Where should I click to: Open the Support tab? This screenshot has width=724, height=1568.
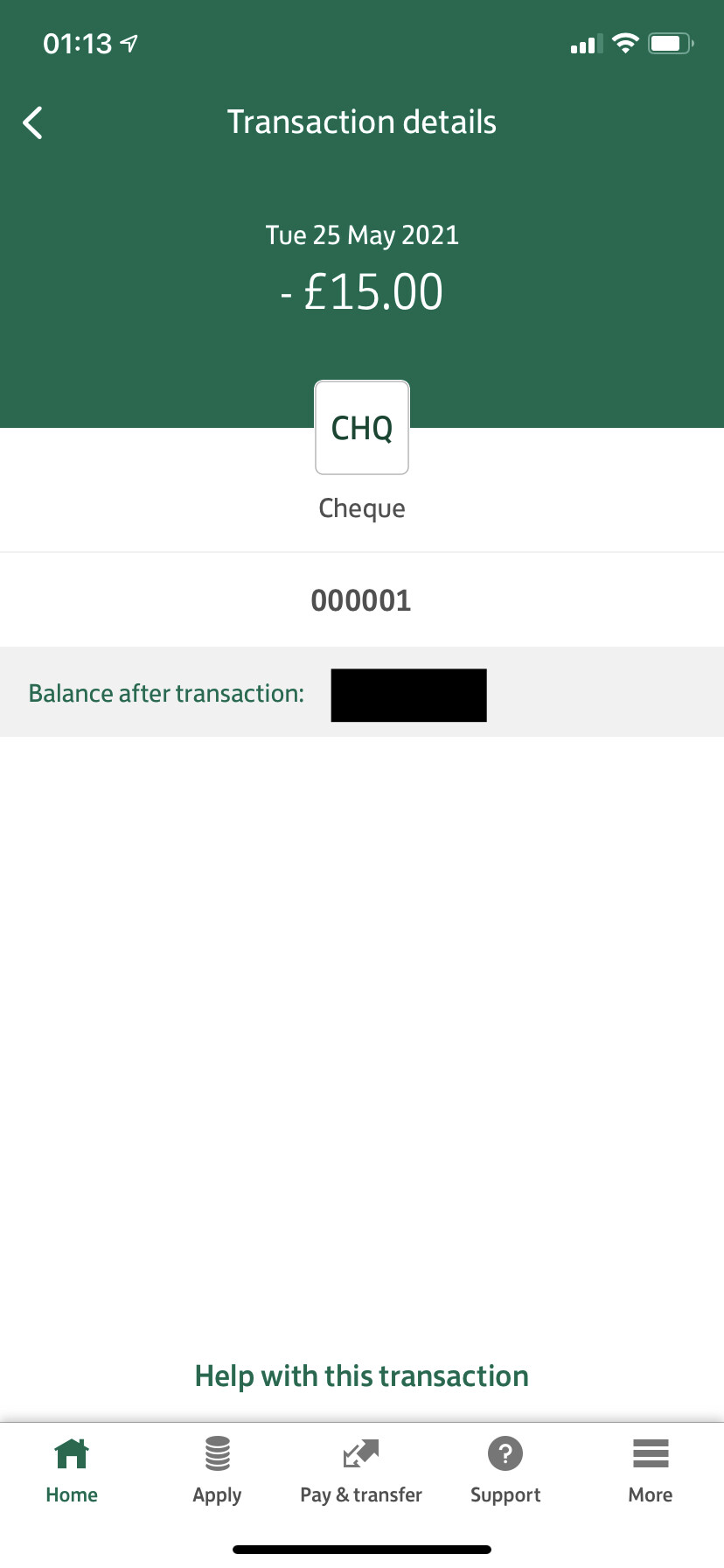(x=505, y=1471)
